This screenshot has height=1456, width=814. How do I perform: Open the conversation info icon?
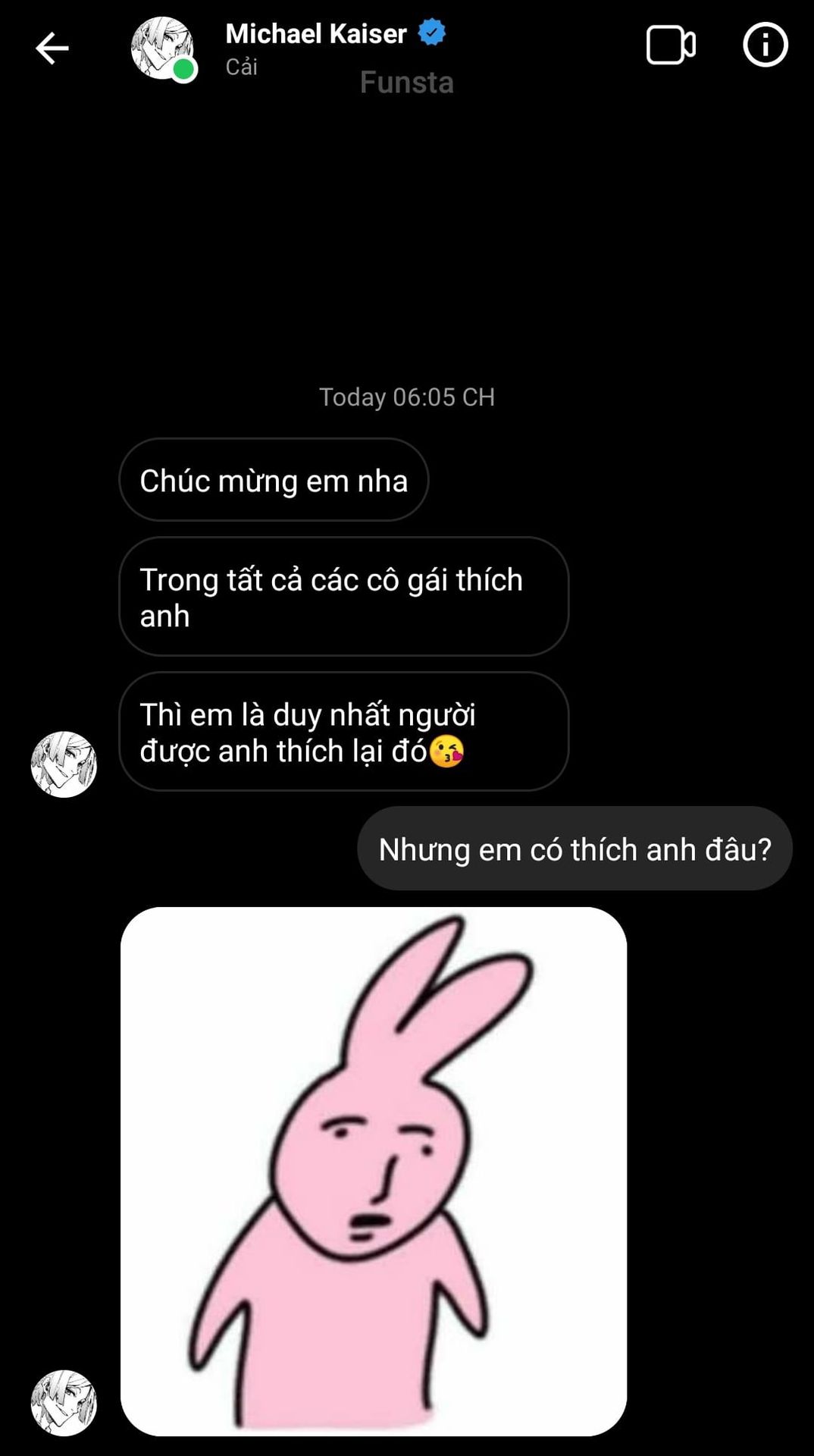tap(765, 45)
